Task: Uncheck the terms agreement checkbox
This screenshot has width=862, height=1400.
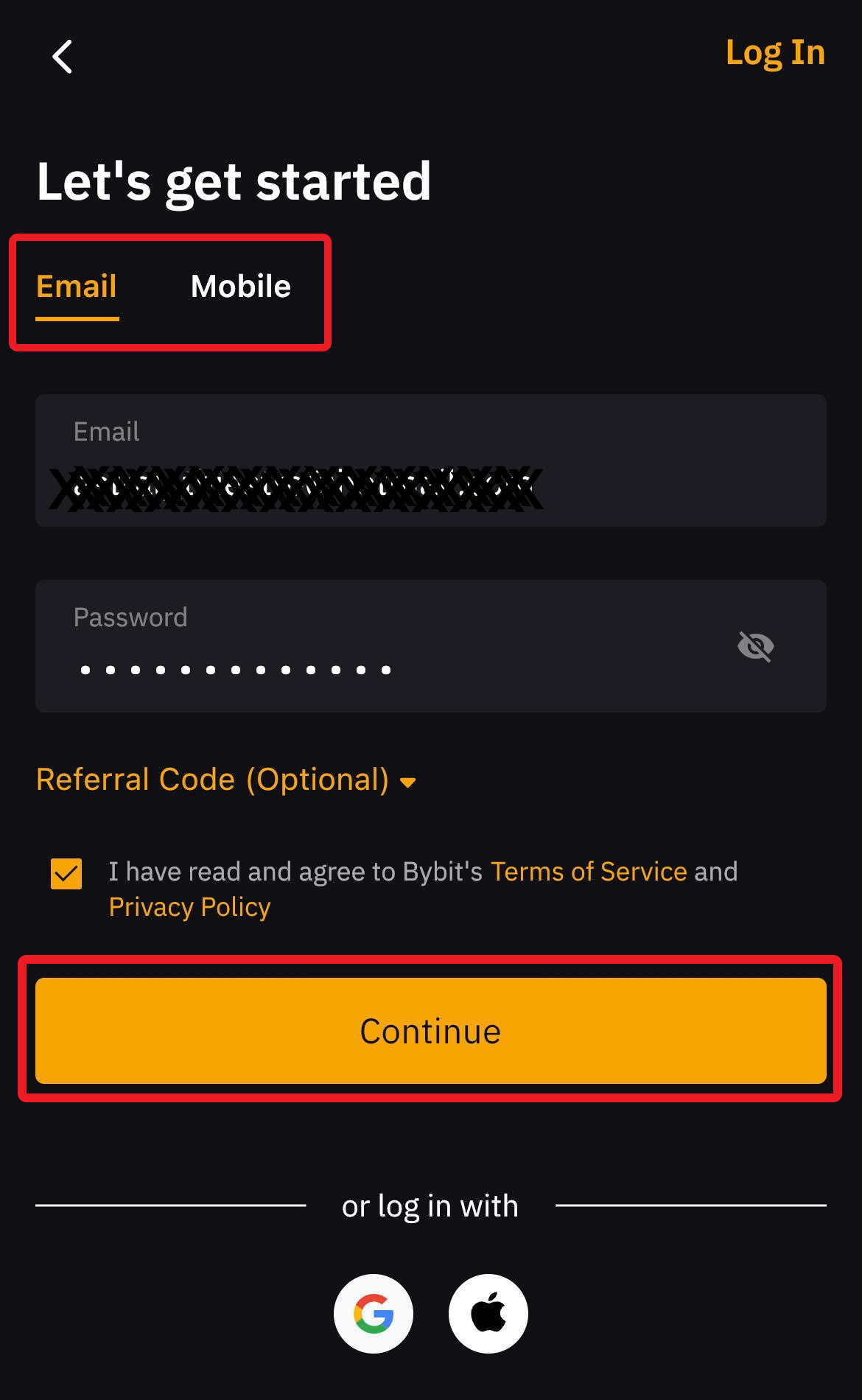Action: tap(66, 874)
